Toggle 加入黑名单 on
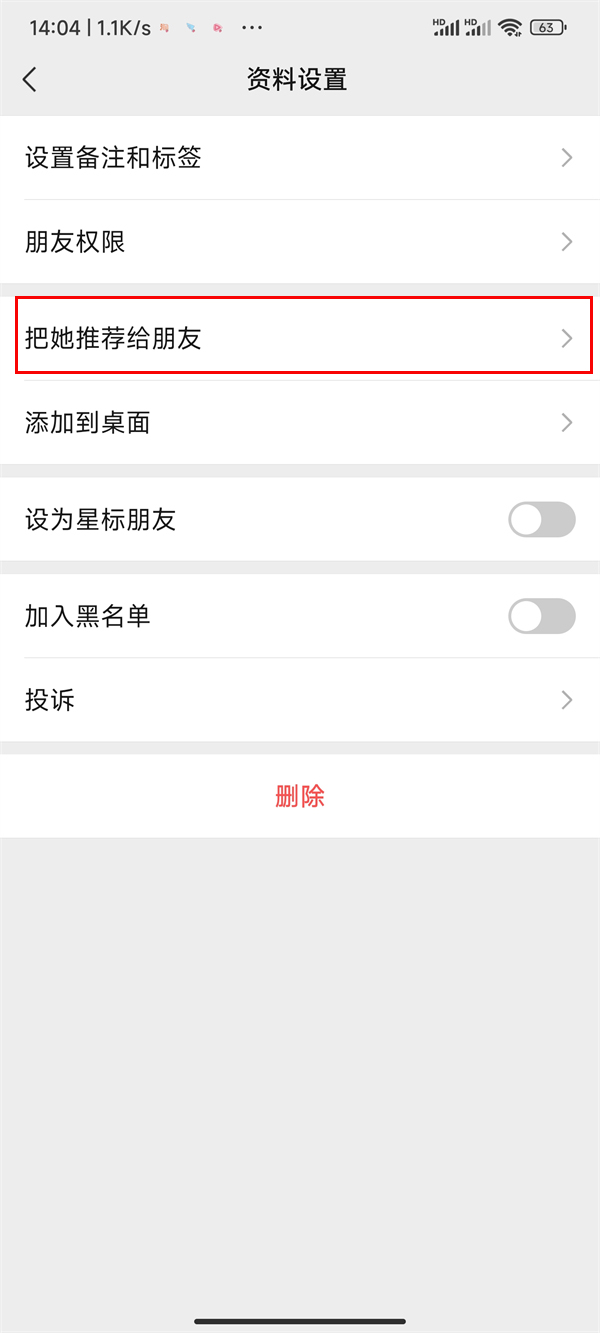600x1333 pixels. 541,616
